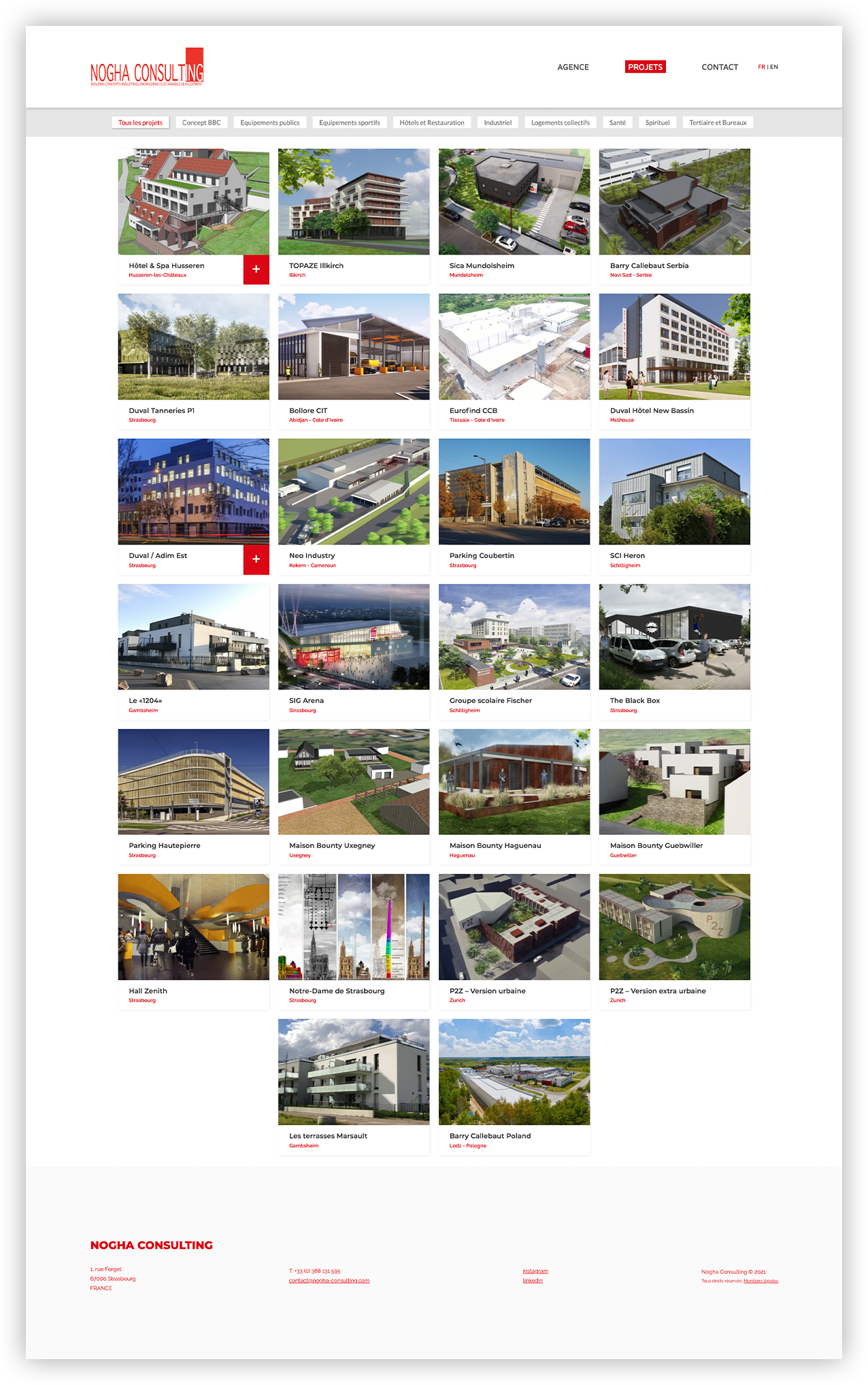This screenshot has width=868, height=1385.
Task: Select the Concept BBC filter
Action: pos(201,123)
